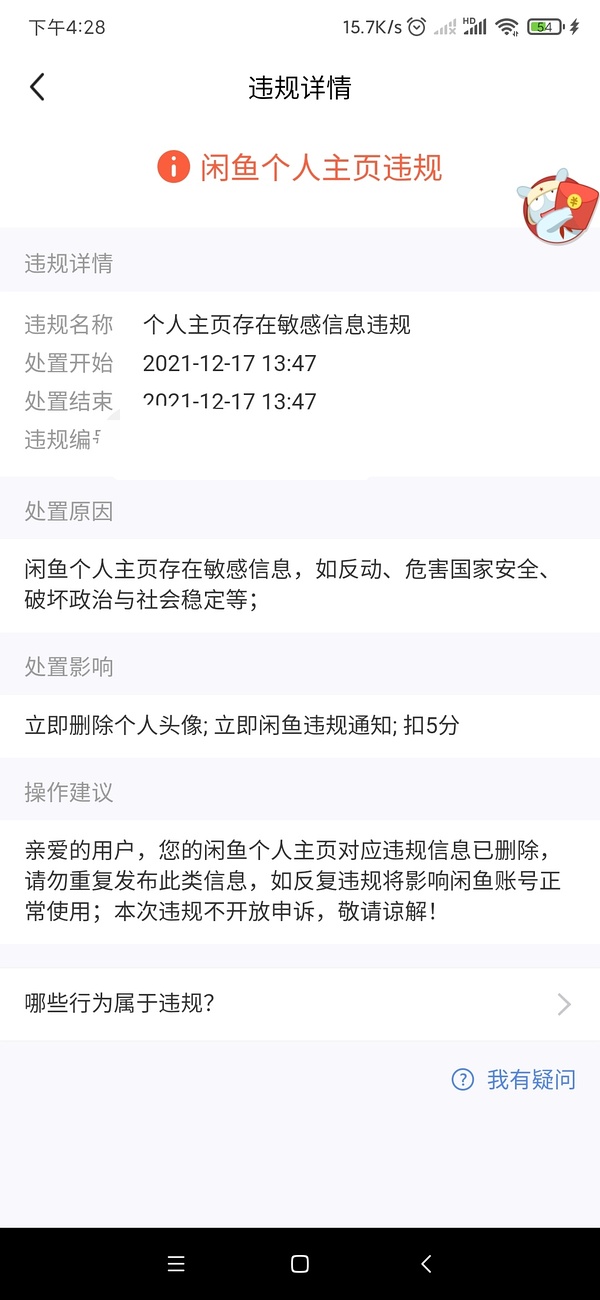Viewport: 600px width, 1300px height.
Task: Open the system recent apps menu
Action: point(176,1264)
